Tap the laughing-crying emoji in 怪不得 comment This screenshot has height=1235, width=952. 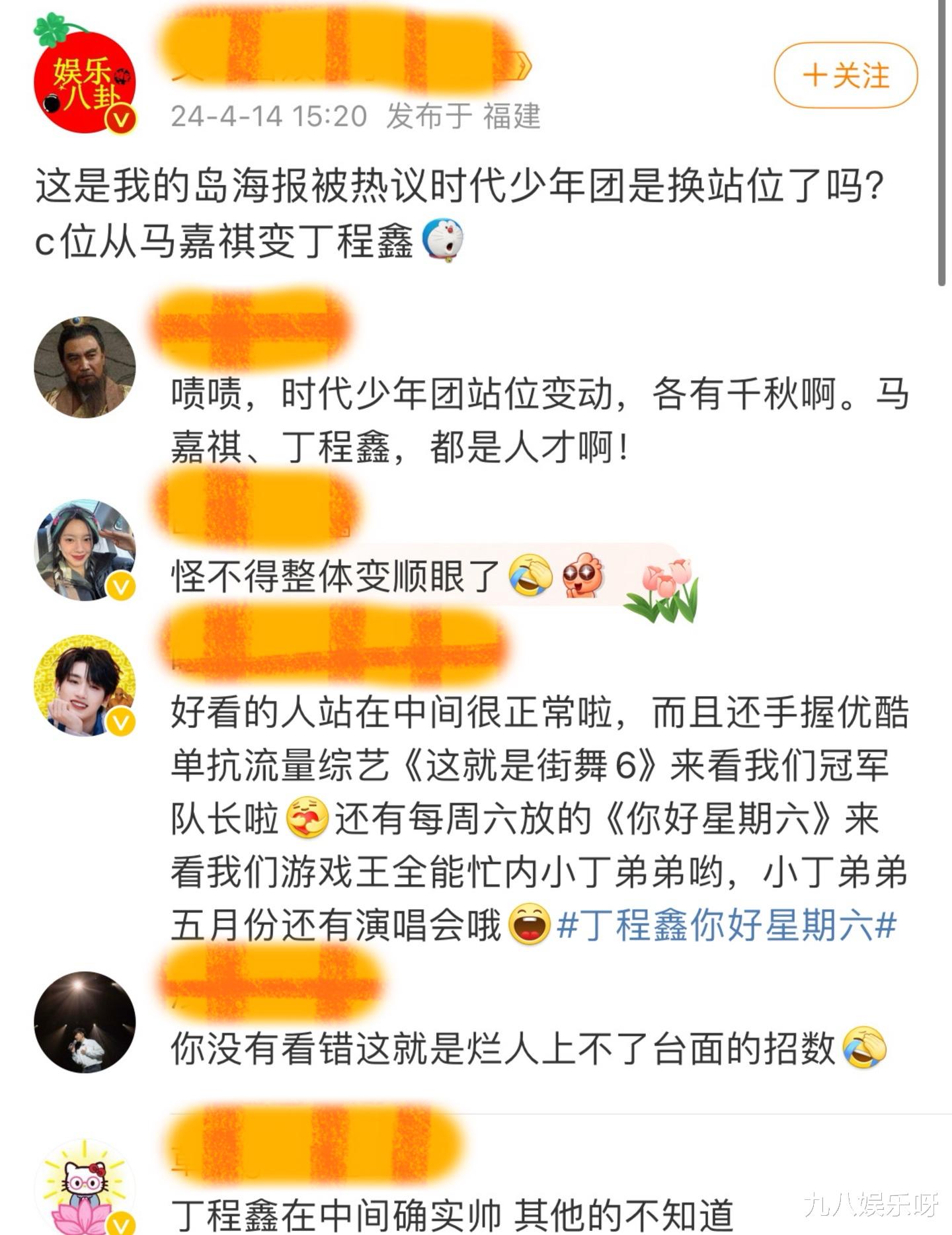(x=532, y=577)
